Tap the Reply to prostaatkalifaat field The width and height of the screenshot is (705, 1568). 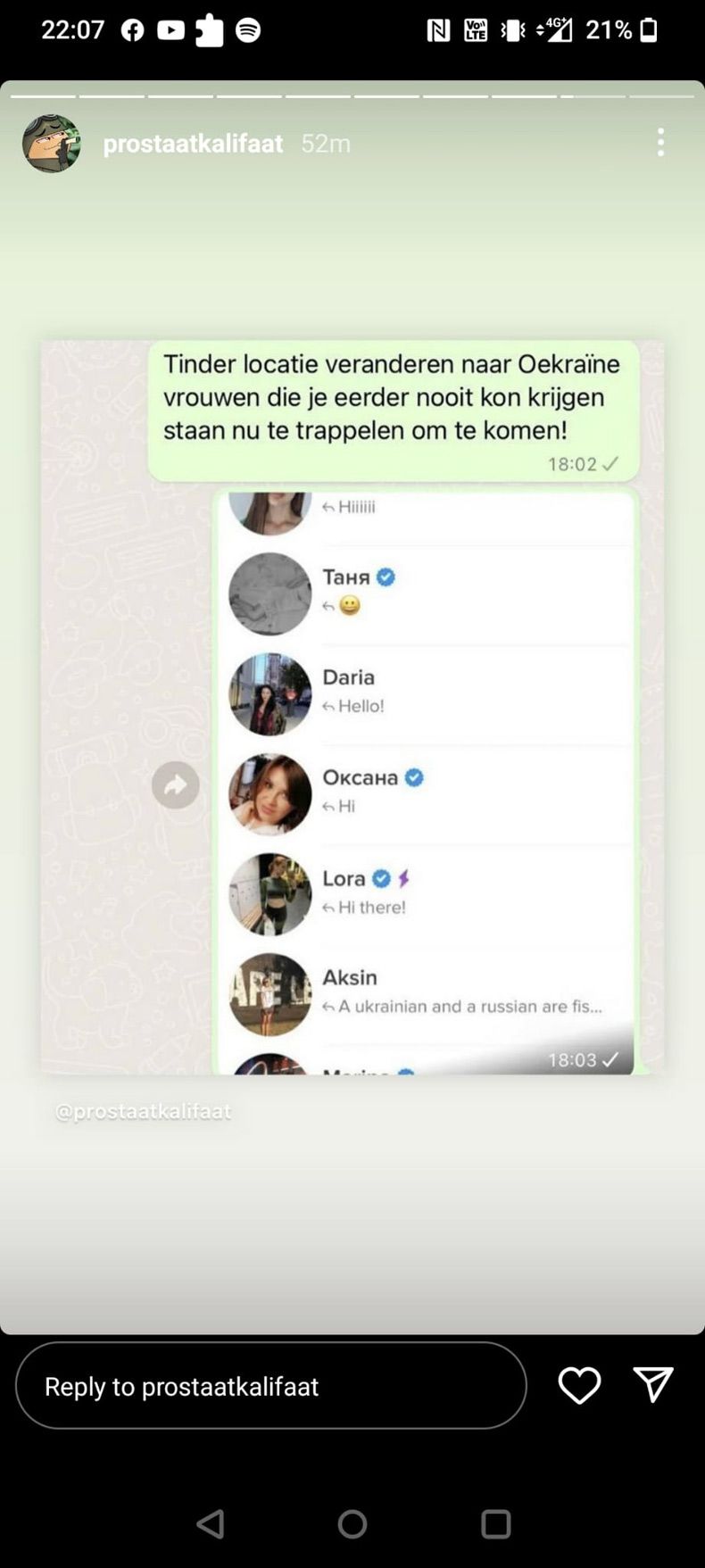coord(270,1385)
